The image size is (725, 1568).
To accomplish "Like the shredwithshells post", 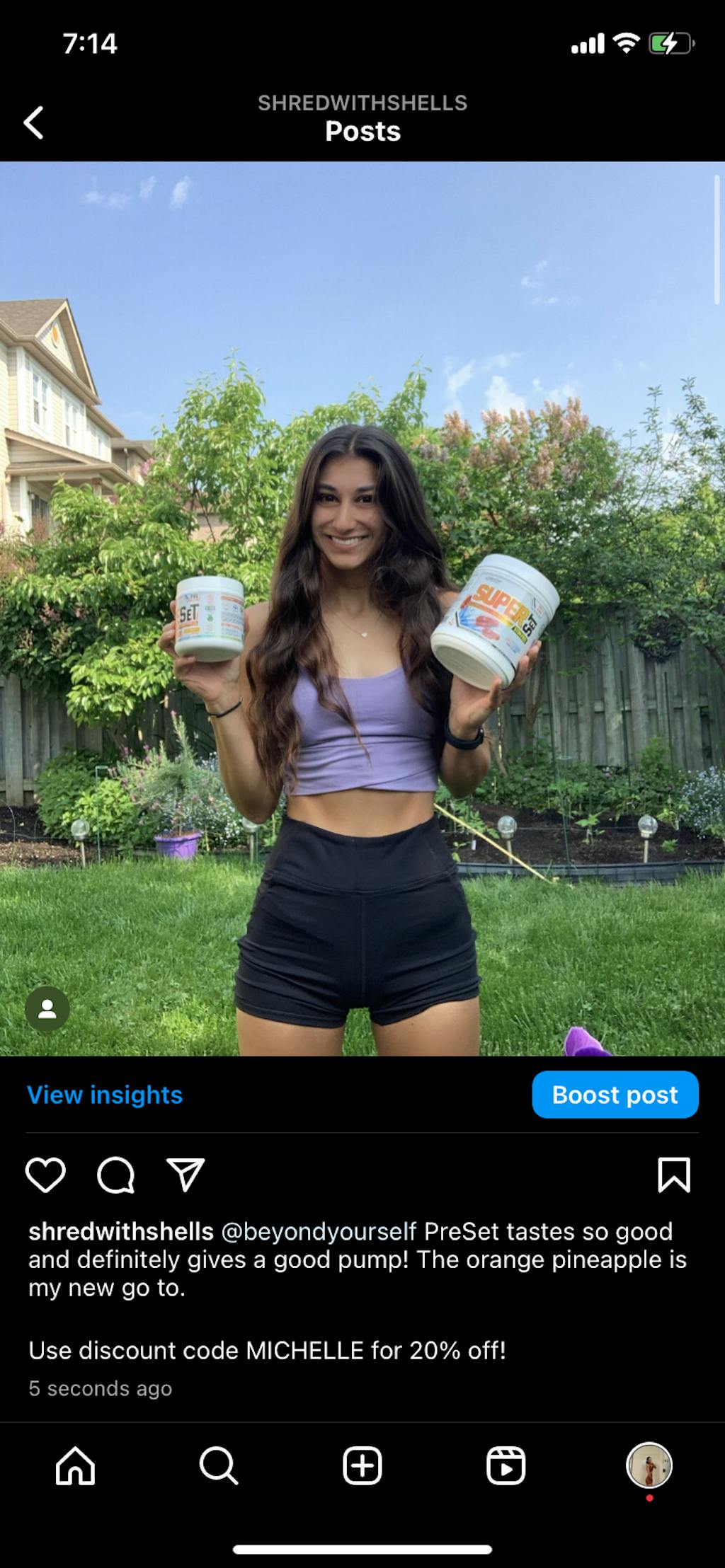I will [45, 1175].
